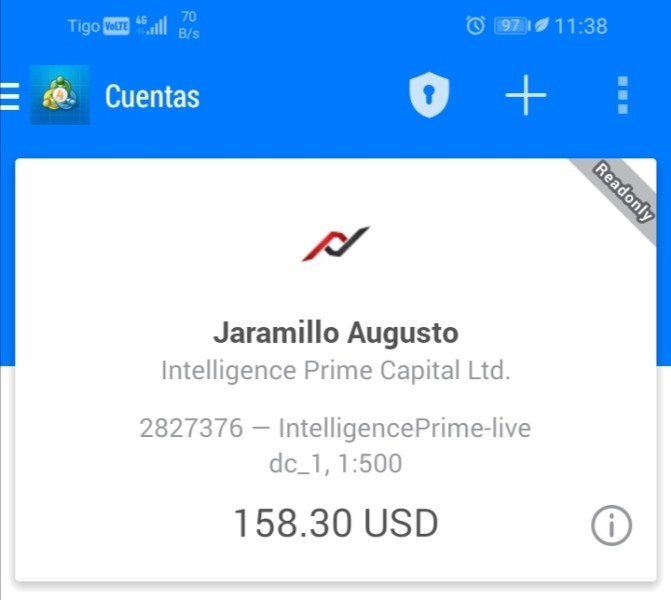Open the overflow menu
The image size is (671, 600).
click(623, 96)
